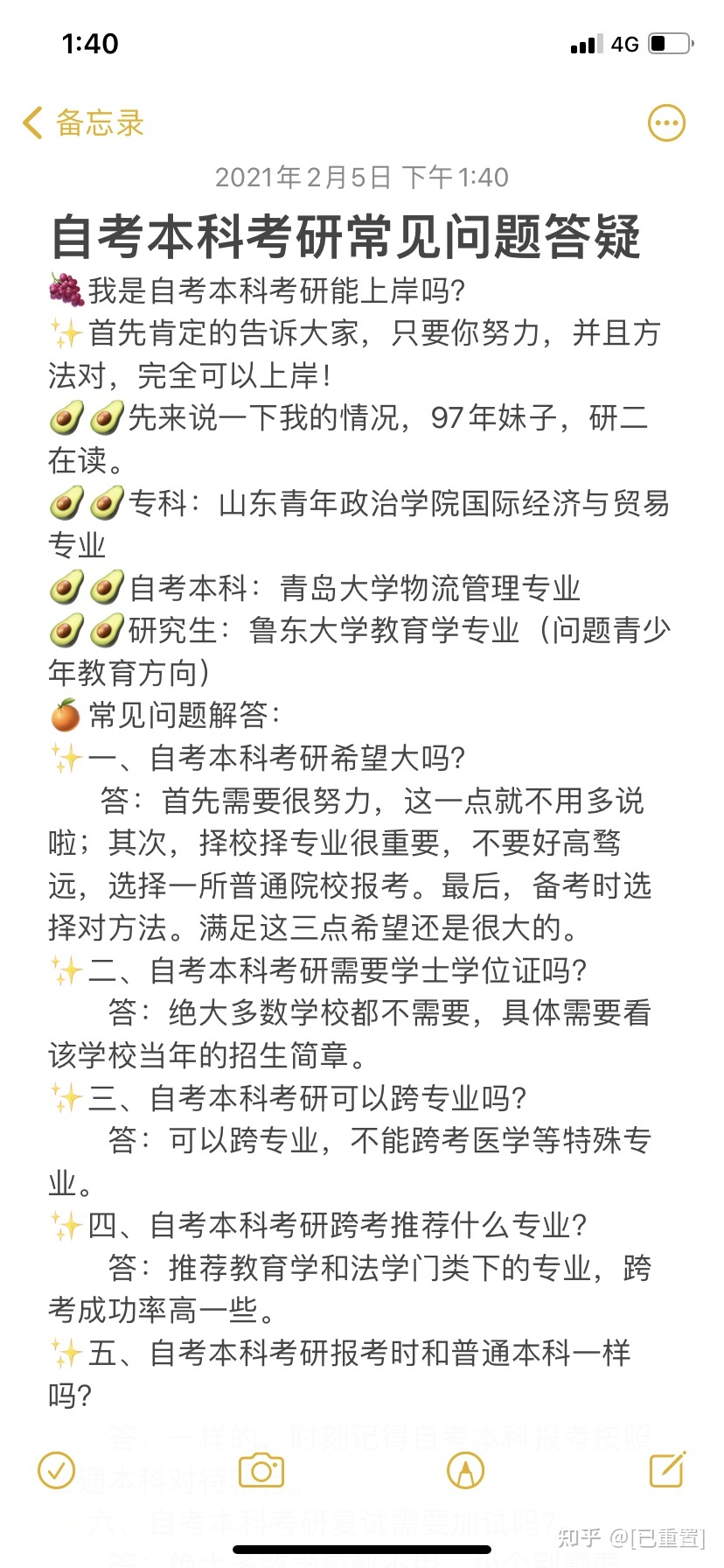The height and width of the screenshot is (1568, 724).
Task: Open the markup pen tool
Action: coord(465,1470)
